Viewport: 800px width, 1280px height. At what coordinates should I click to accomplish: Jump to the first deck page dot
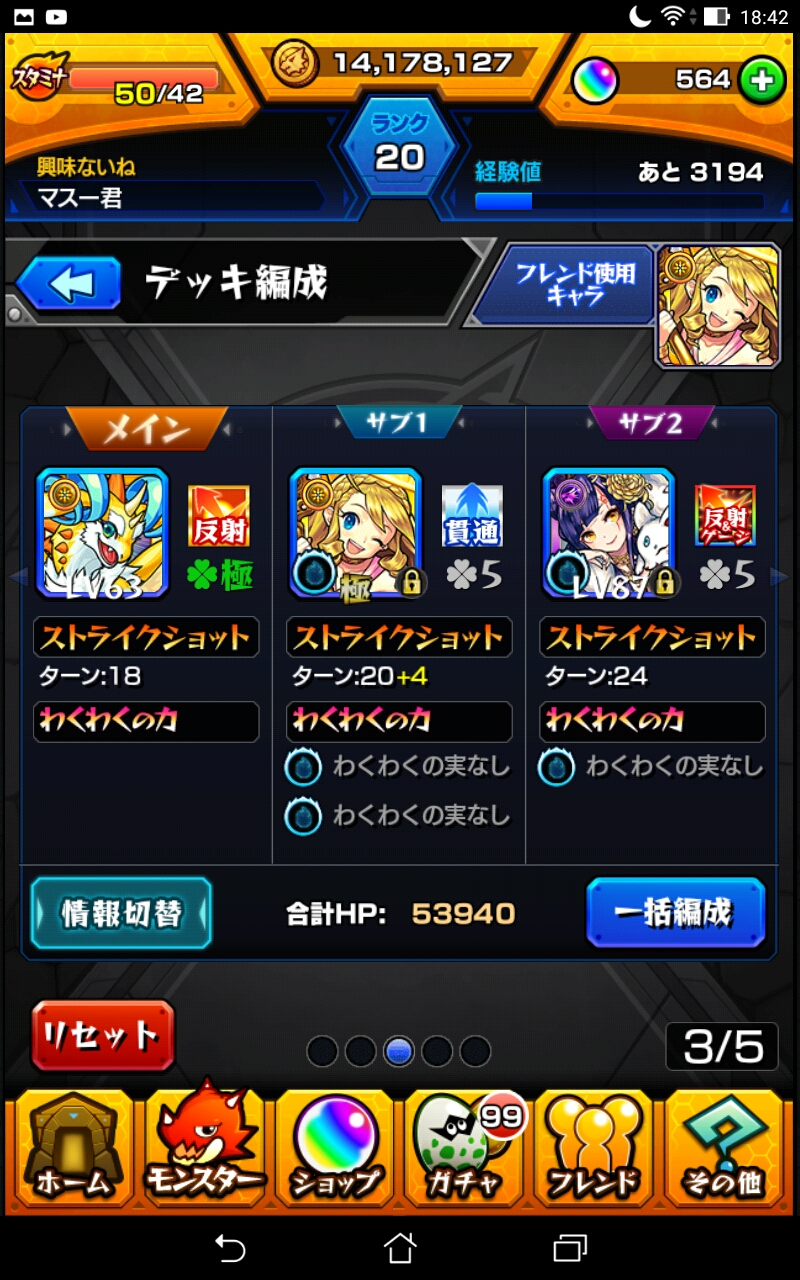[x=322, y=1051]
